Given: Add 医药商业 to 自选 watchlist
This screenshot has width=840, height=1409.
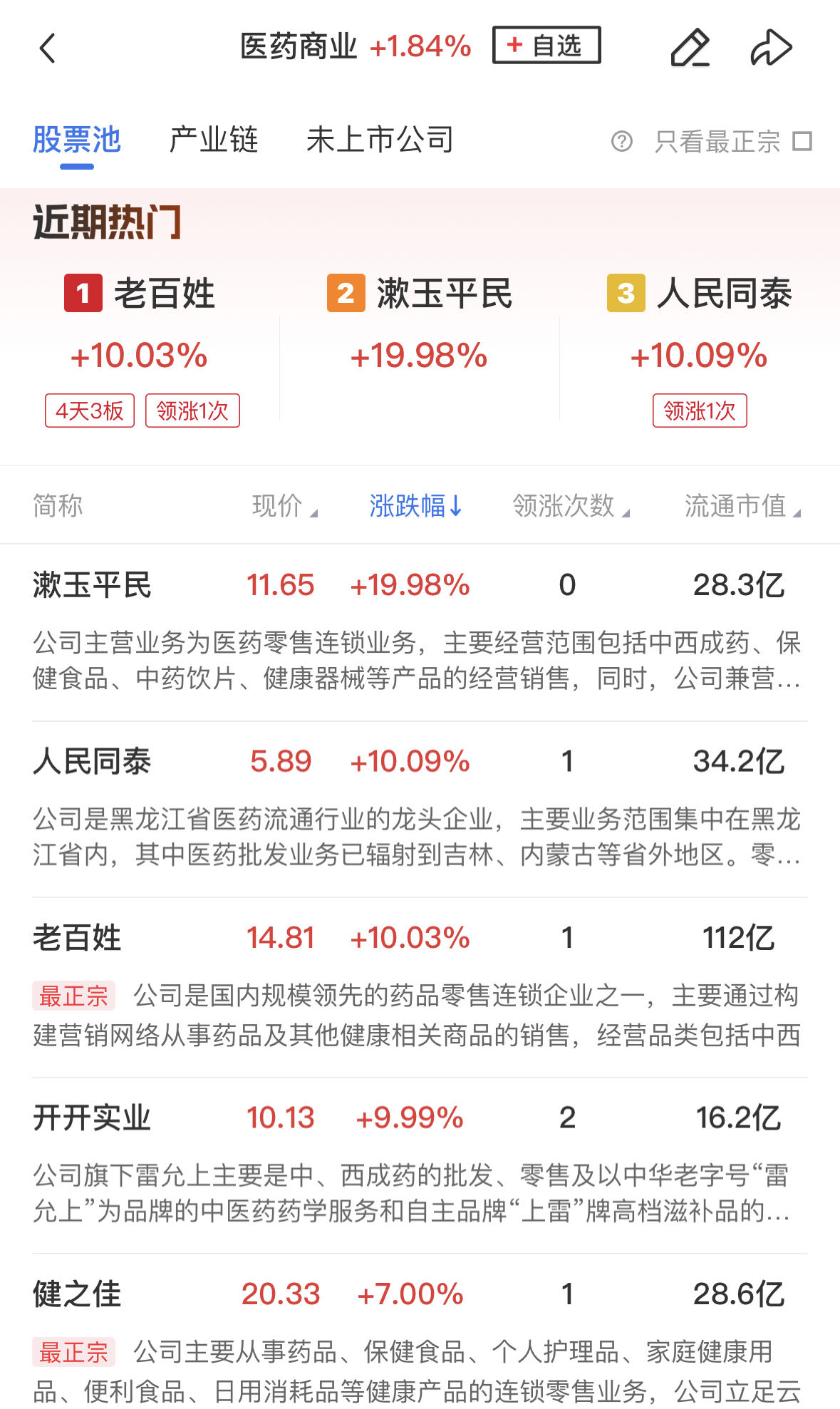Looking at the screenshot, I should click(546, 46).
